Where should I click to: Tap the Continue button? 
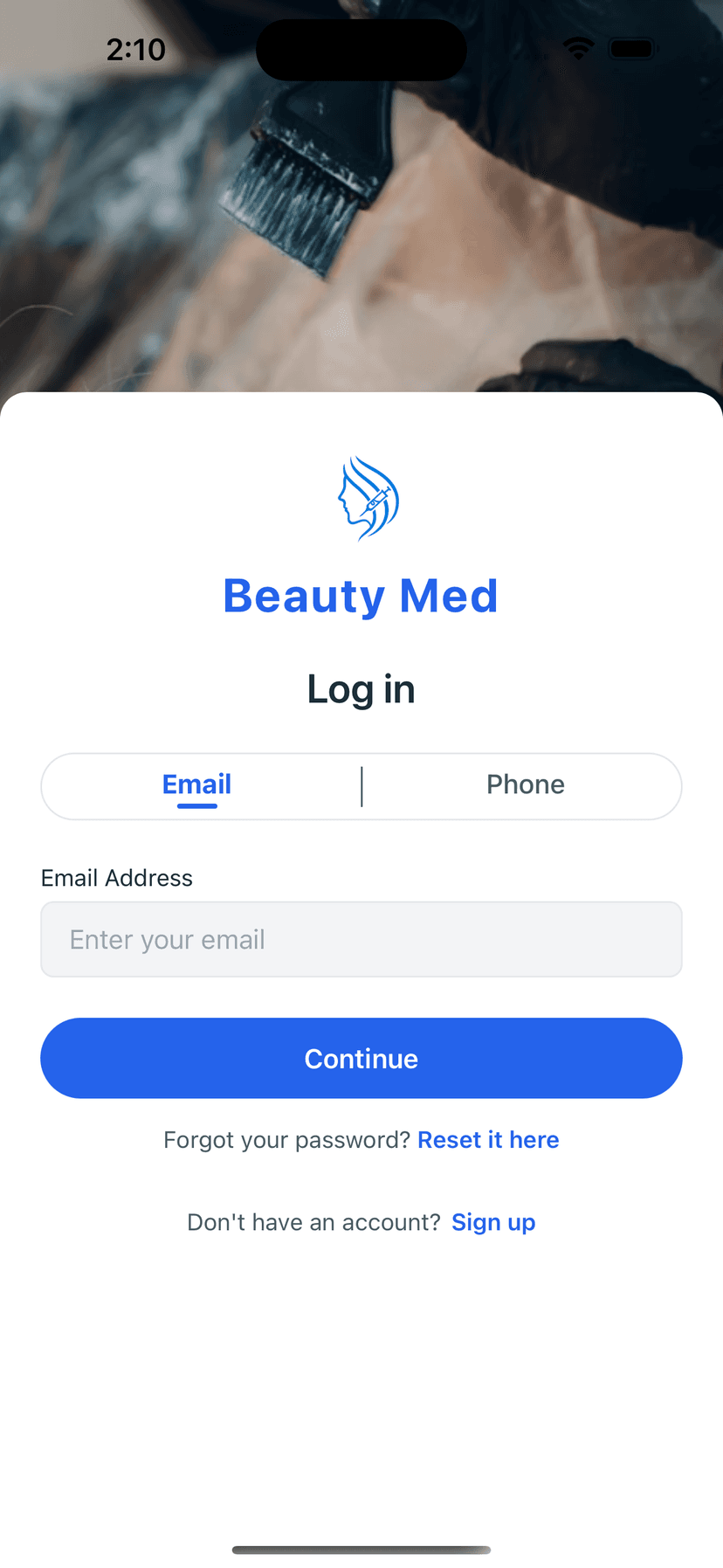point(361,1058)
